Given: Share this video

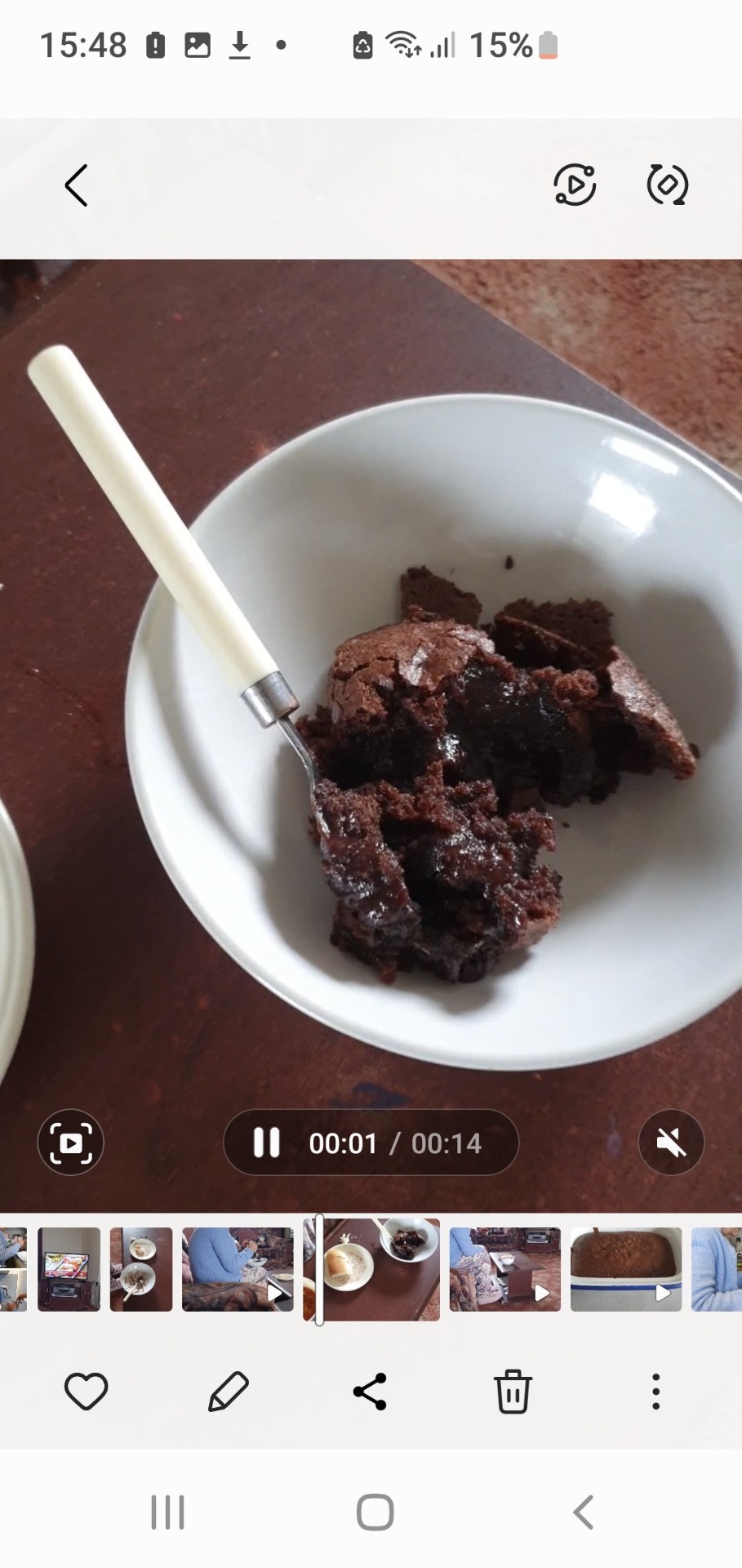Looking at the screenshot, I should pos(370,1392).
